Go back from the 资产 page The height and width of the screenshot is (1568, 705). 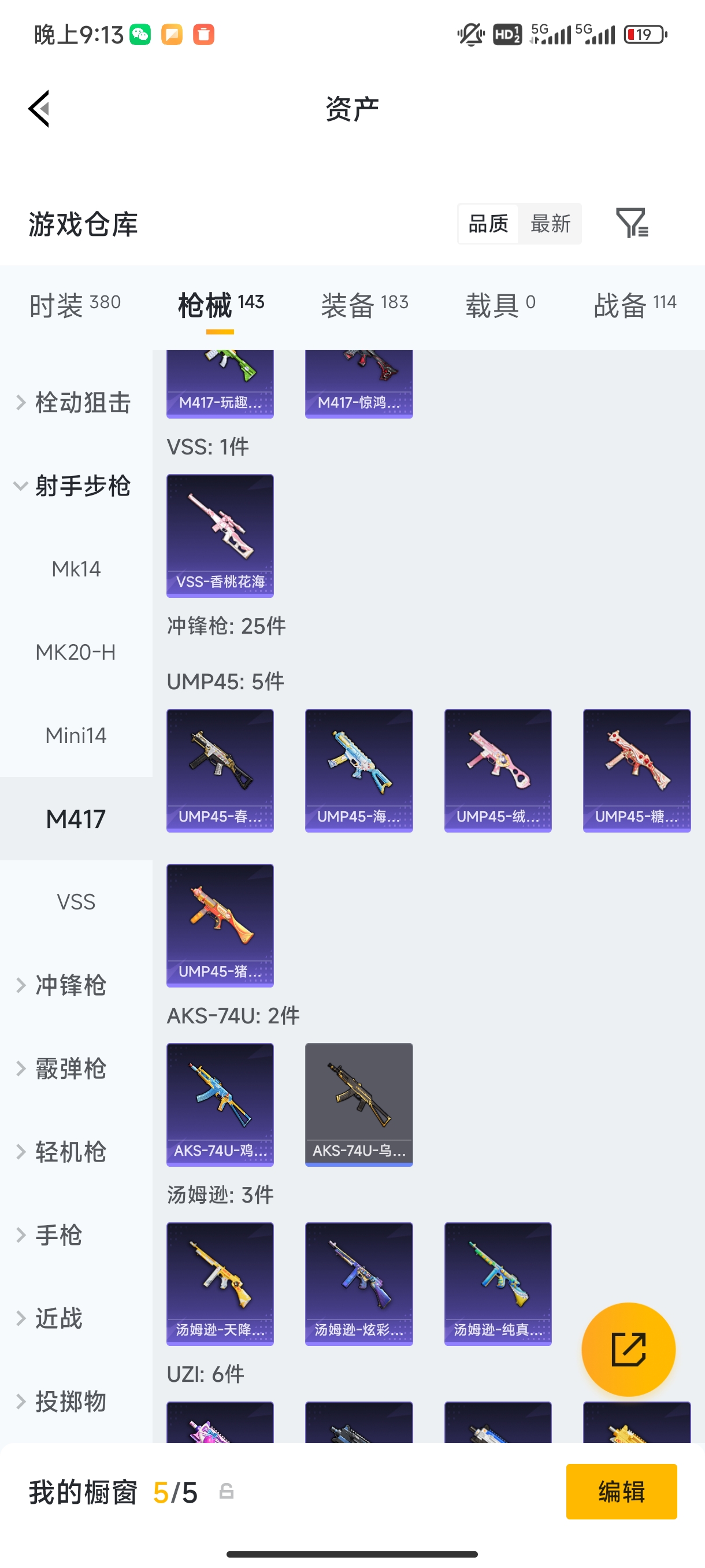pyautogui.click(x=39, y=109)
